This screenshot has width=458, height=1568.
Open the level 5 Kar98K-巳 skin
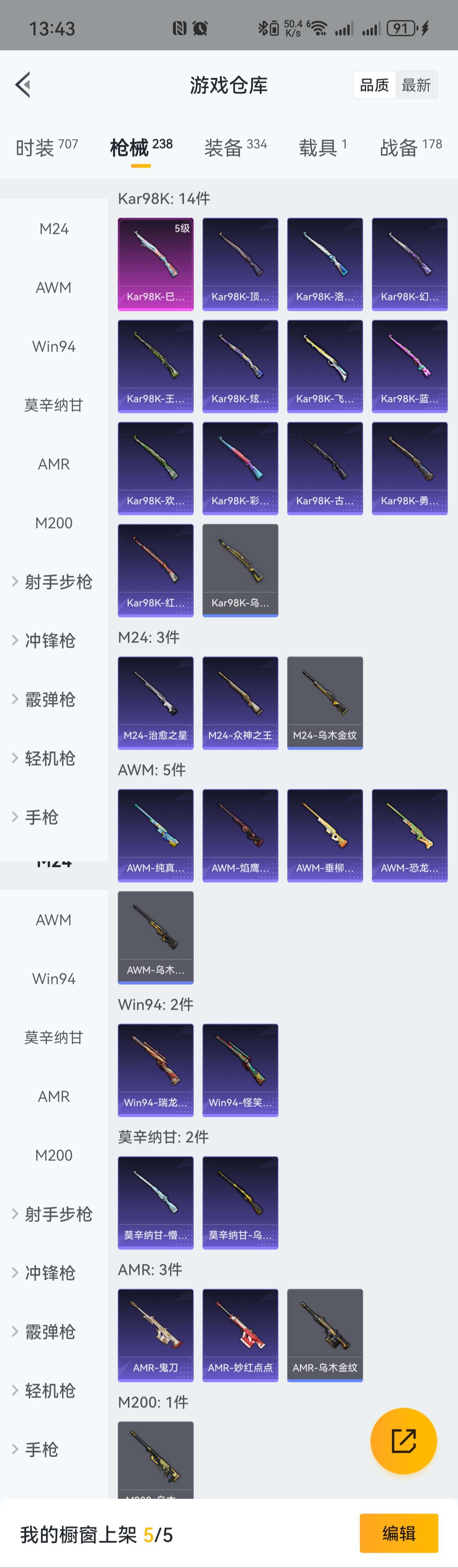pos(155,264)
